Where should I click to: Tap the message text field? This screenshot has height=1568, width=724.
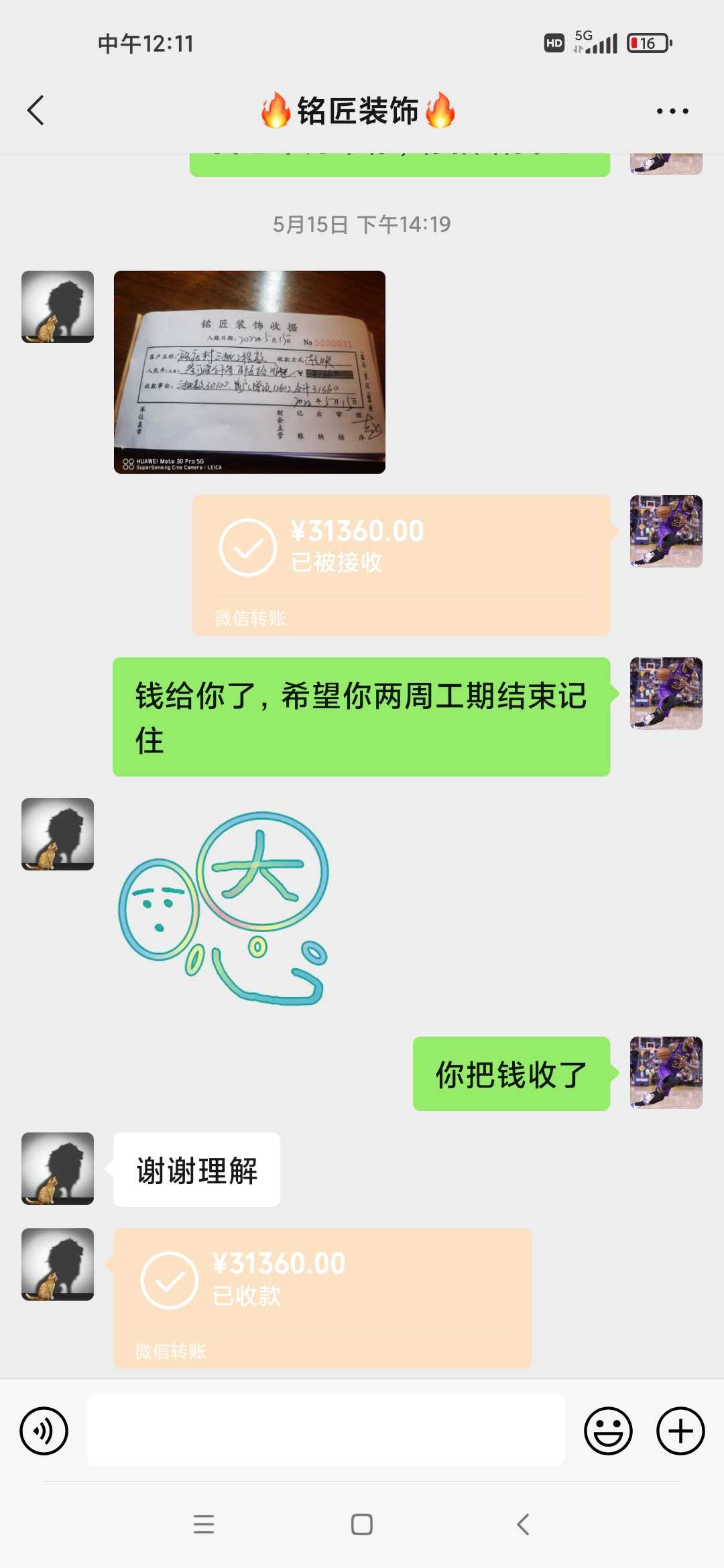326,1429
